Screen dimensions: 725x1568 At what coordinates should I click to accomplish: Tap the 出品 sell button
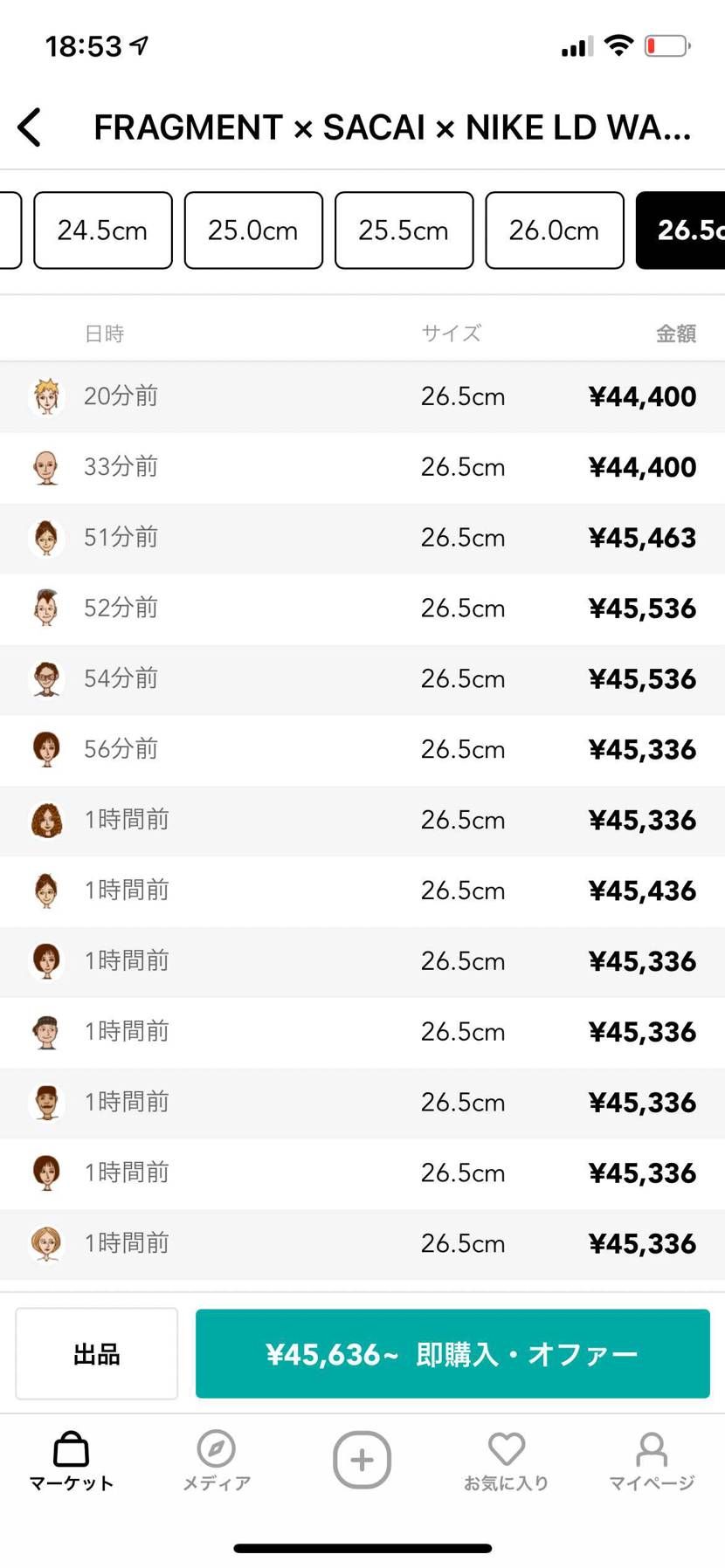pos(97,1353)
